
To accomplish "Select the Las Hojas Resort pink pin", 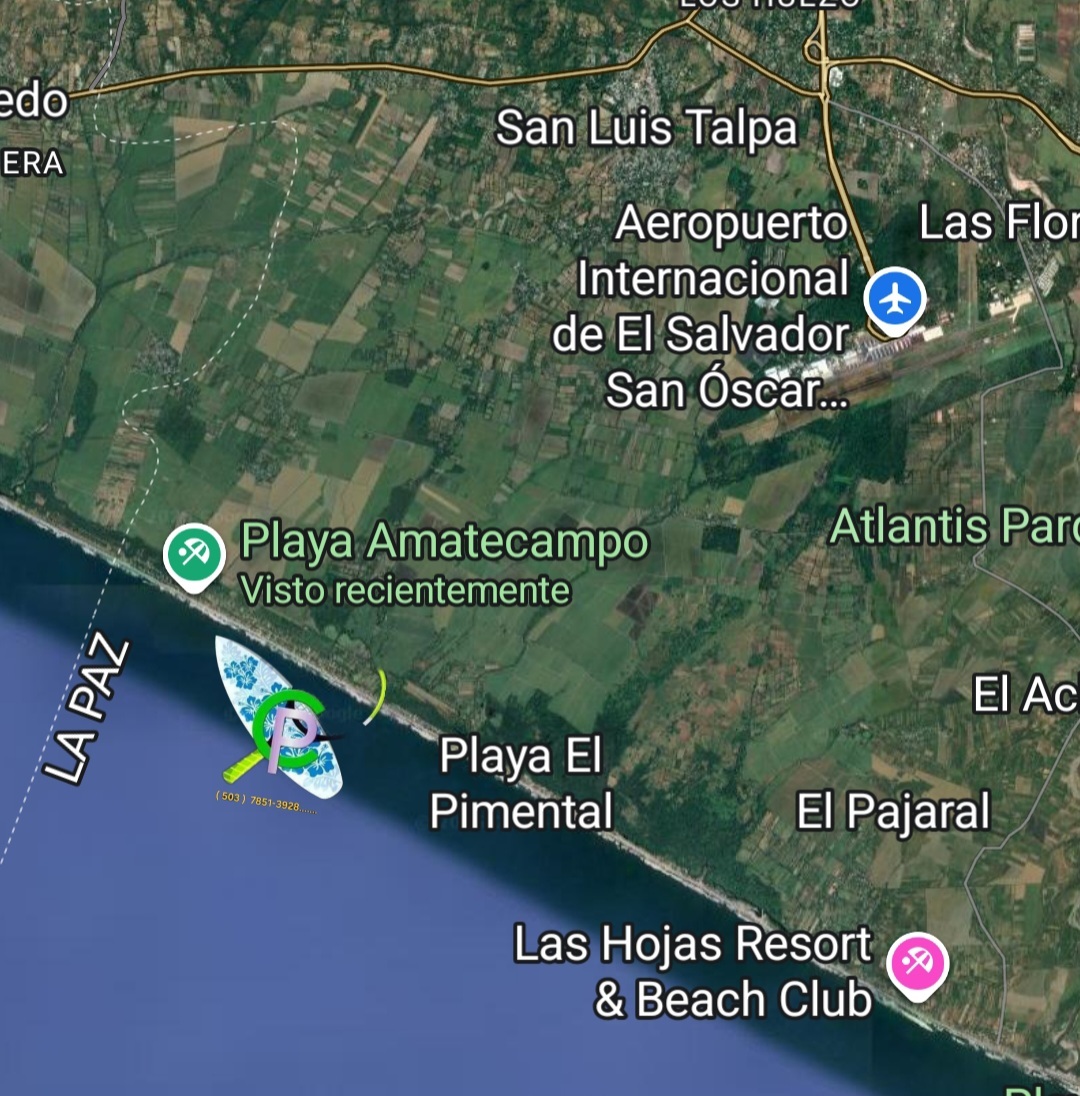I will (x=917, y=964).
